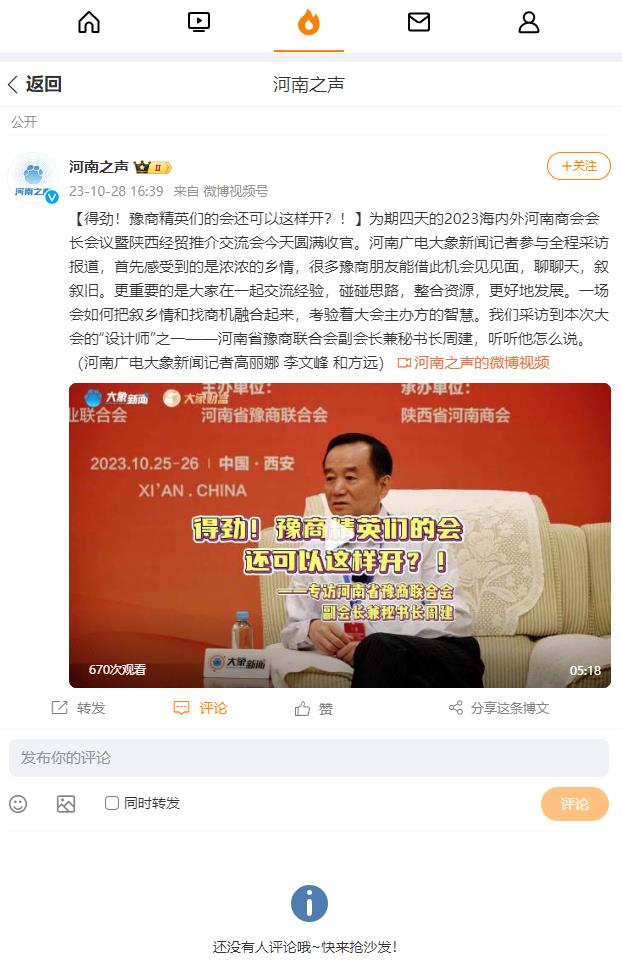Open the emoji picker
This screenshot has height=976, width=622.
[18, 804]
